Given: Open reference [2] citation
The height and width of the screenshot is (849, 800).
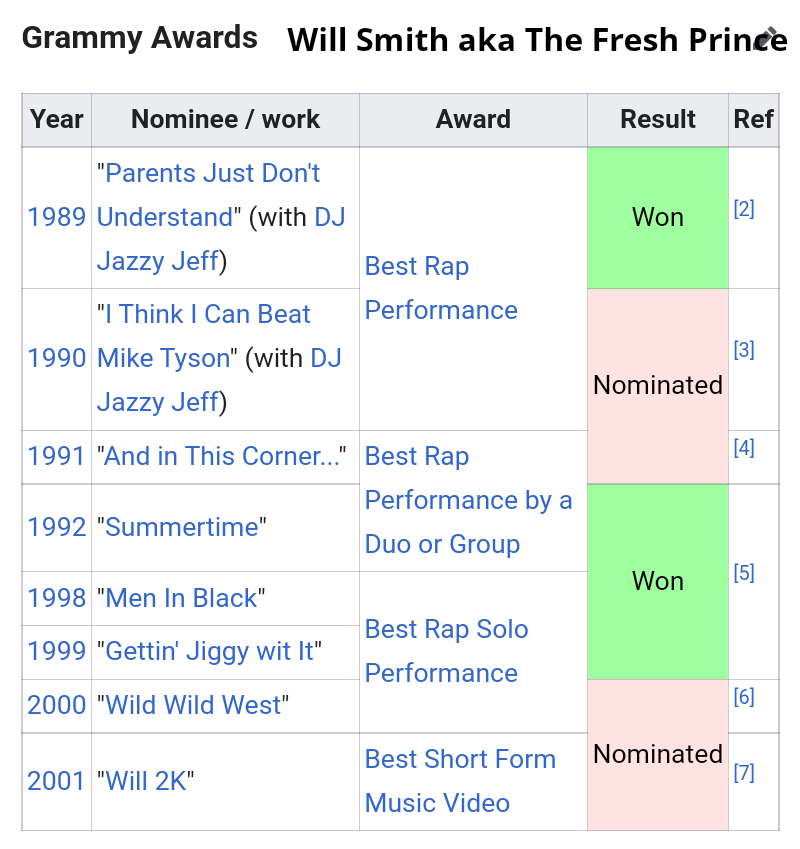Looking at the screenshot, I should [743, 208].
